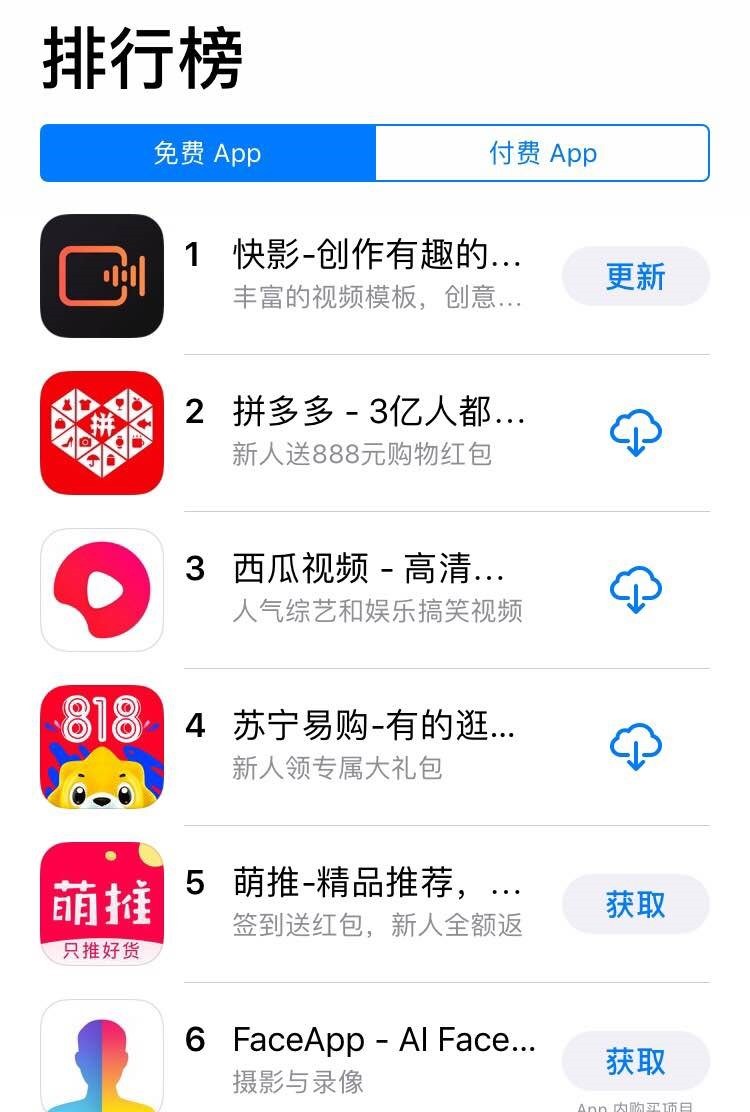Viewport: 750px width, 1112px height.
Task: Tap 更新 button for 快影
Action: click(635, 276)
